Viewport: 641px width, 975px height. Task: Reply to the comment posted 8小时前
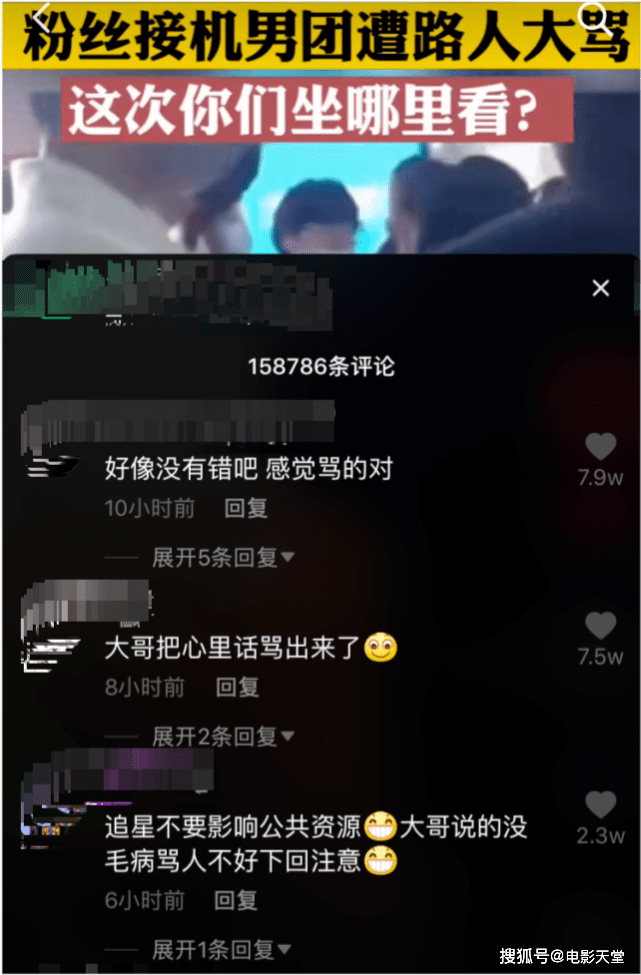coord(238,687)
